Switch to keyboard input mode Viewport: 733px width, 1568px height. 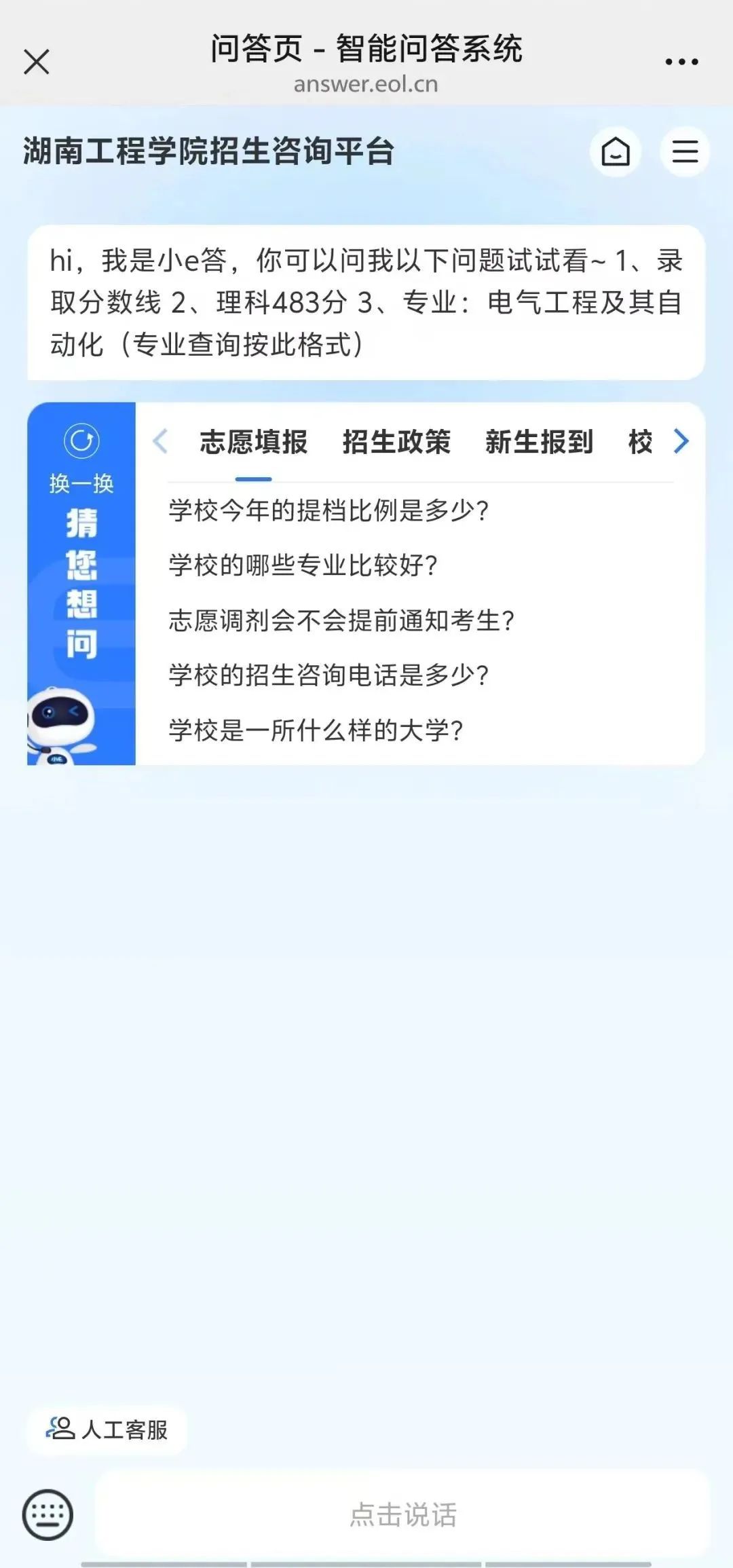pyautogui.click(x=48, y=1514)
